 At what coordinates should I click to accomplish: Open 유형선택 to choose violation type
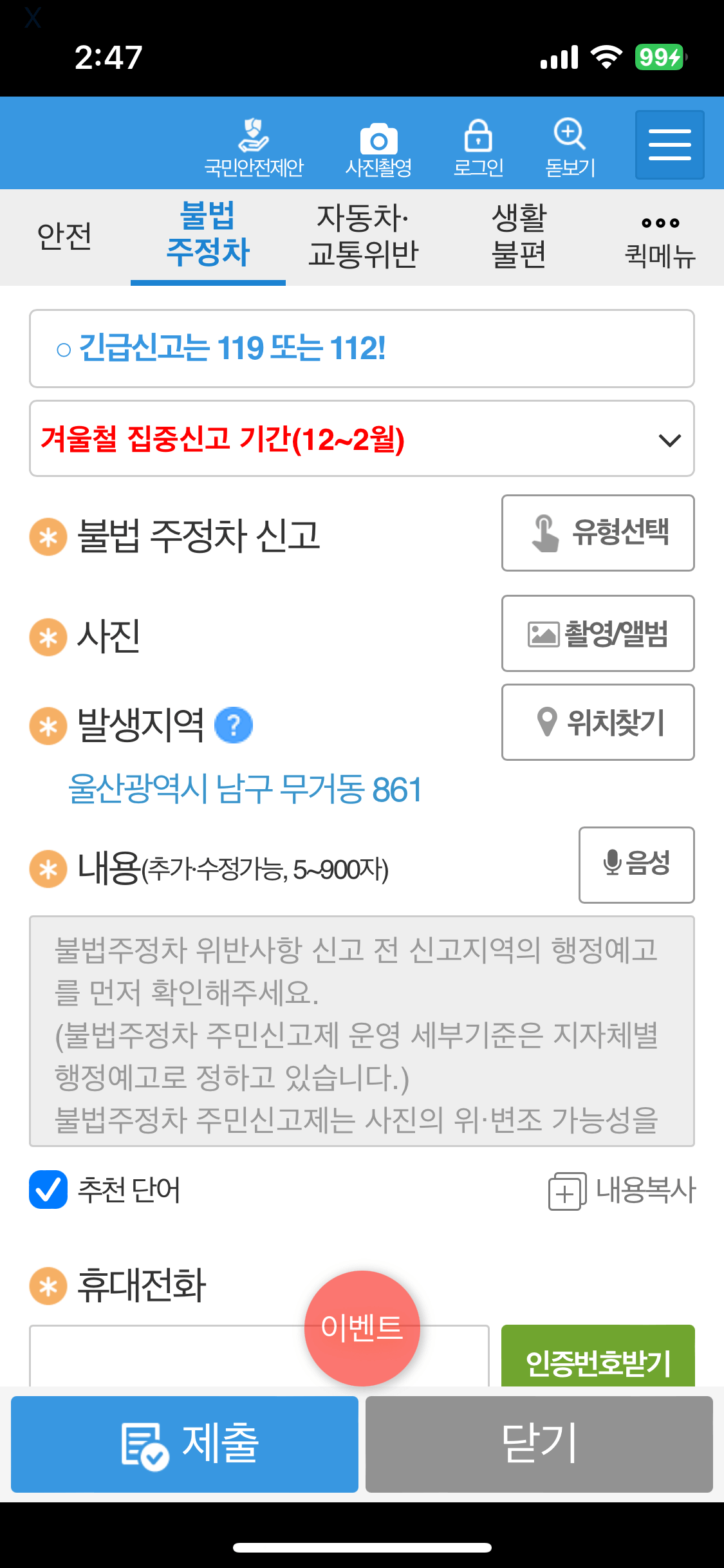click(x=597, y=532)
